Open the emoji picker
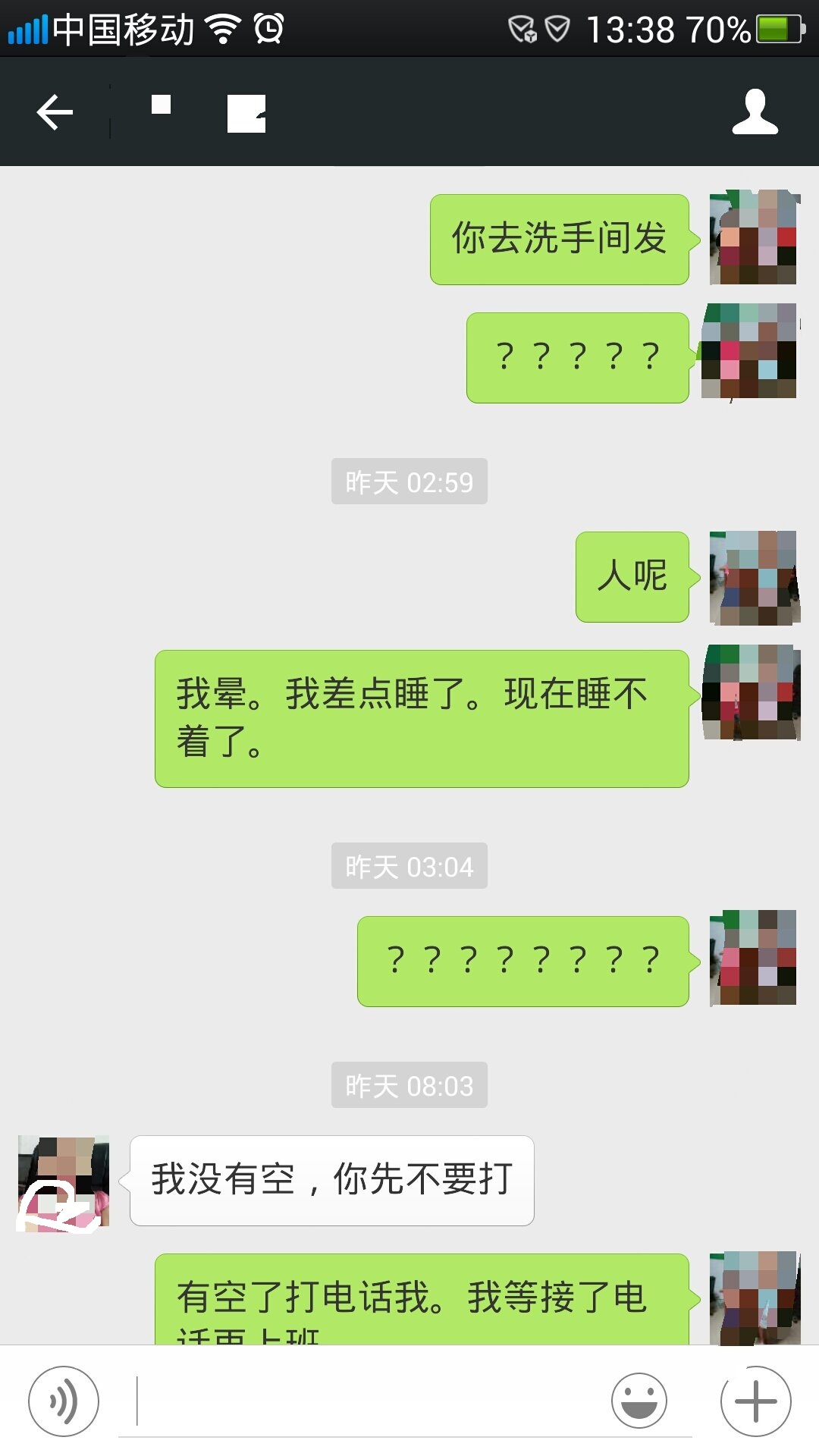This screenshot has width=819, height=1456. click(639, 1401)
